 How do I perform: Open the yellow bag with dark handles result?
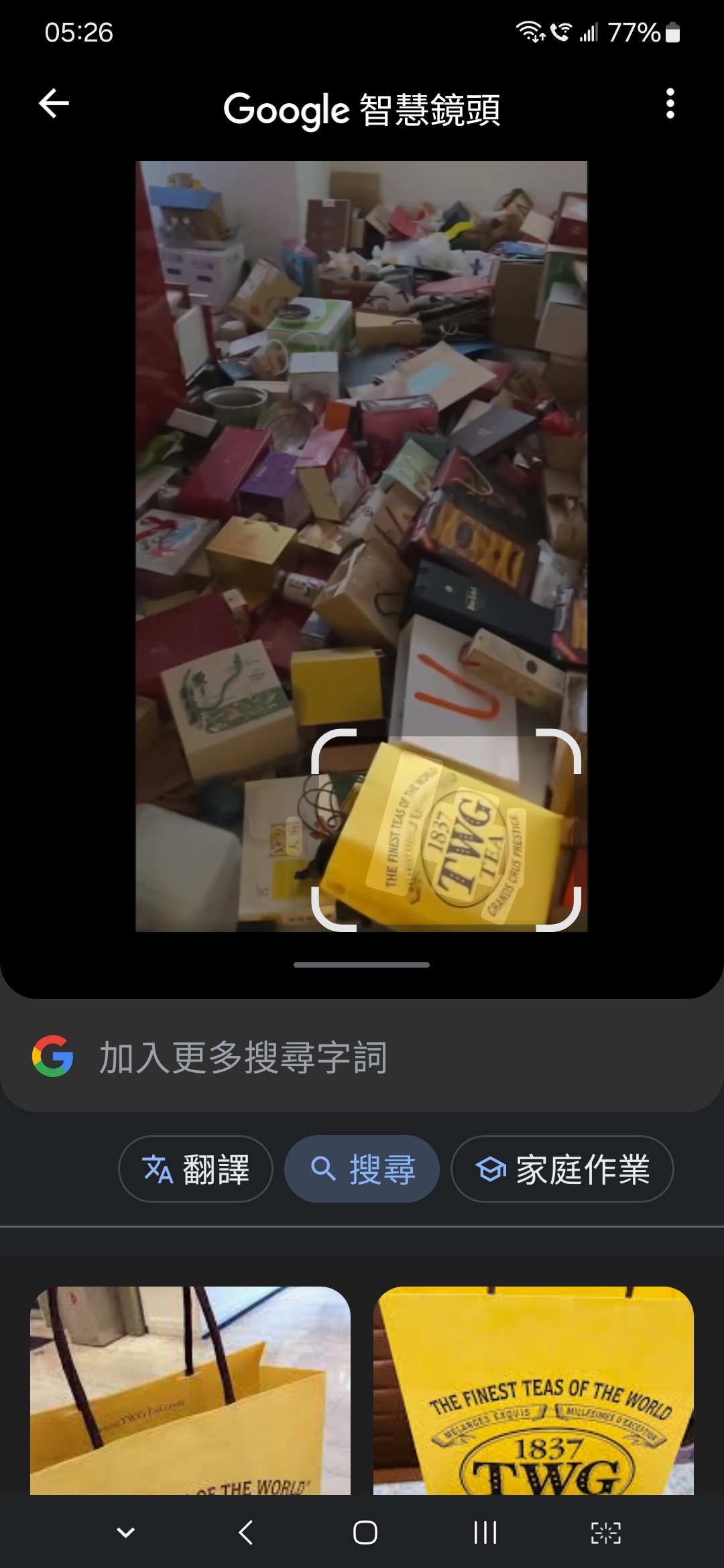point(190,1390)
